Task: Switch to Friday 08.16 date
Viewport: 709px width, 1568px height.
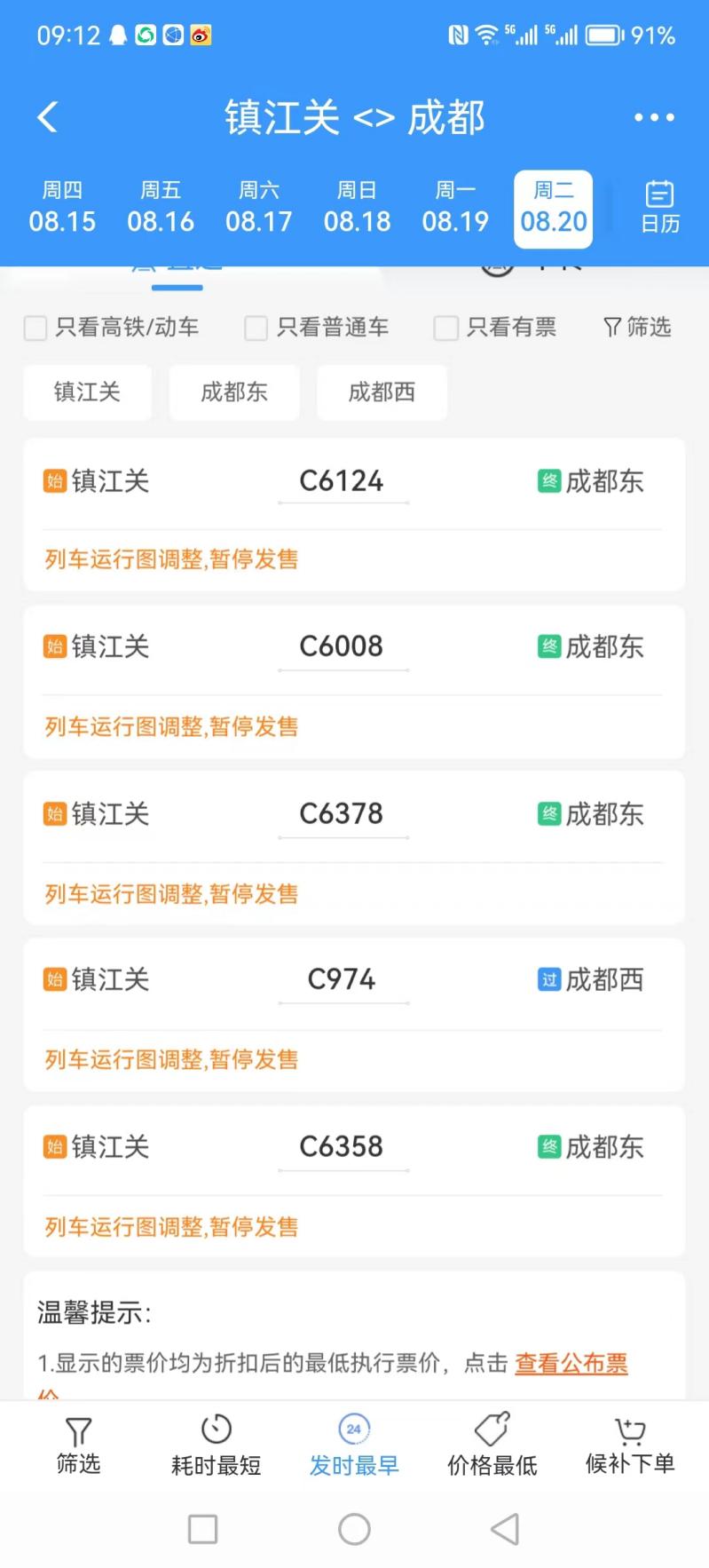Action: click(161, 207)
